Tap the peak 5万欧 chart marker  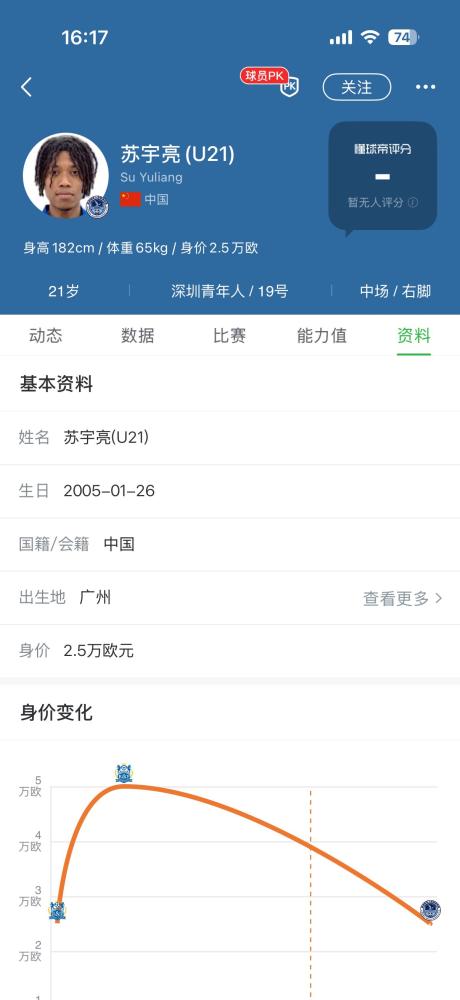(124, 773)
